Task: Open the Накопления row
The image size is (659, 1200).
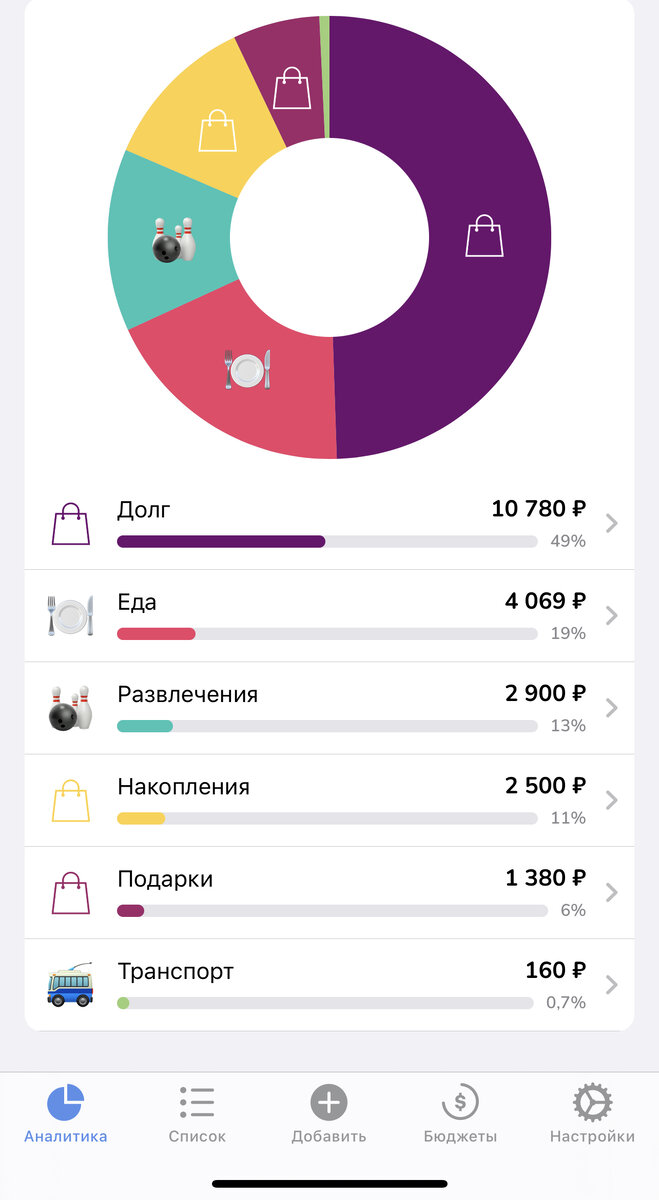Action: pyautogui.click(x=329, y=800)
